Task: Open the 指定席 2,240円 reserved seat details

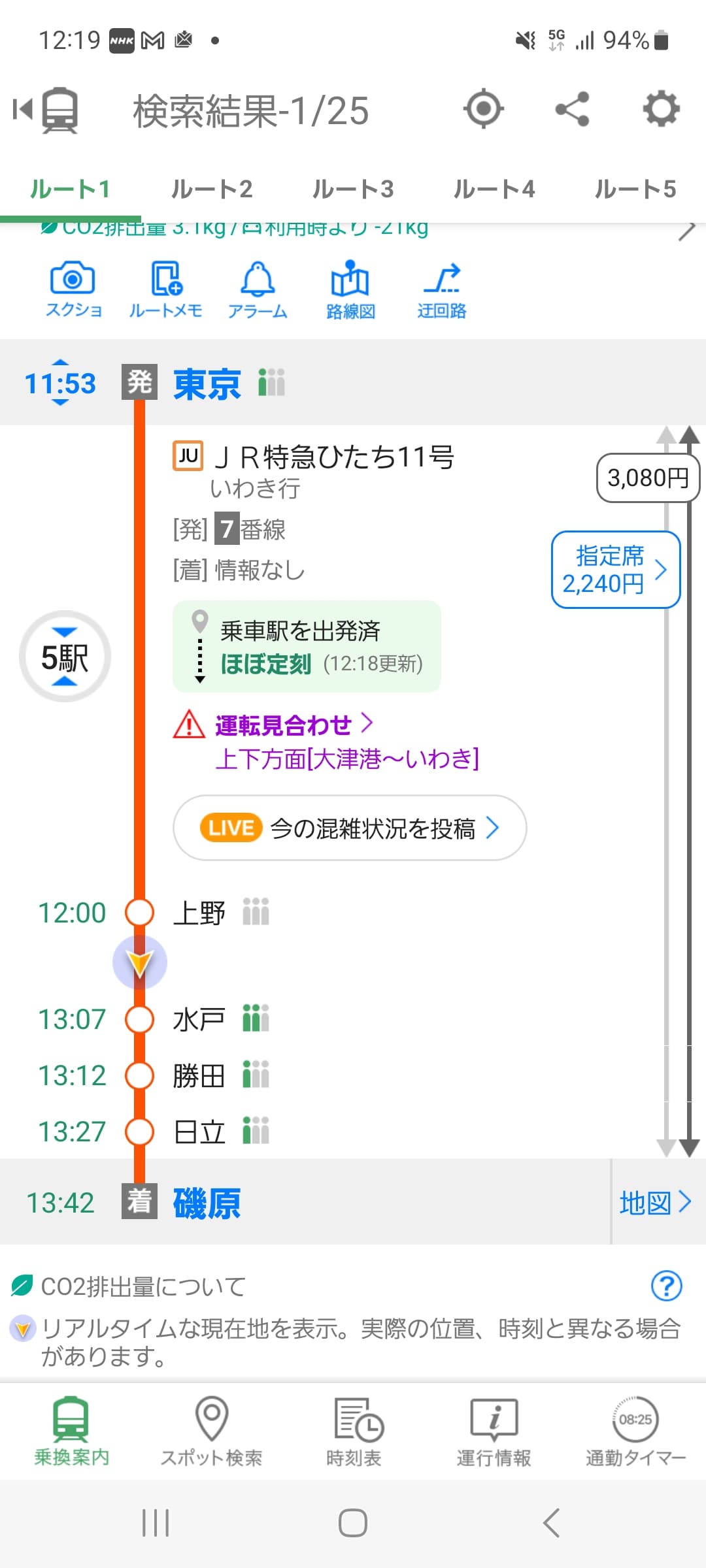Action: pyautogui.click(x=615, y=570)
